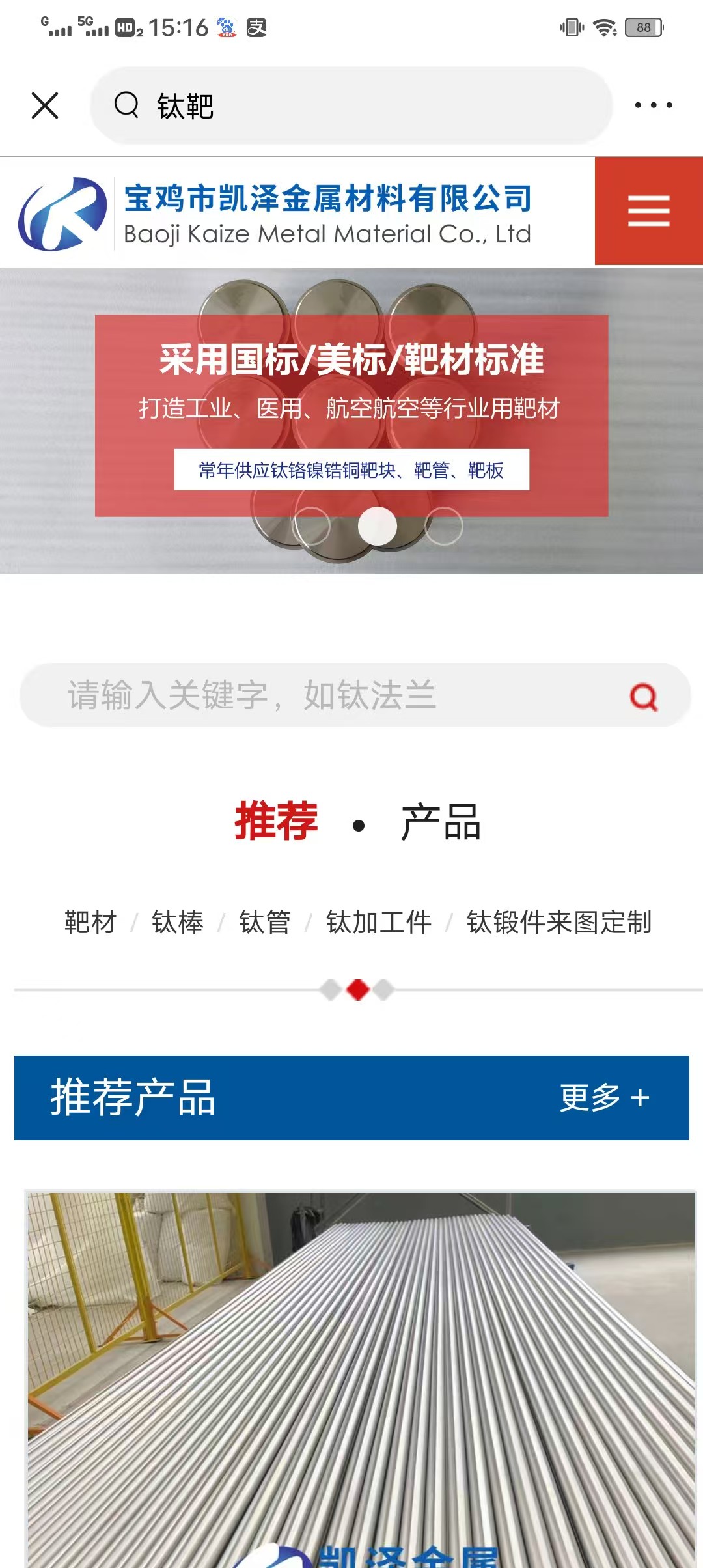Open the 钛管 product category
The width and height of the screenshot is (703, 1568).
pyautogui.click(x=265, y=922)
